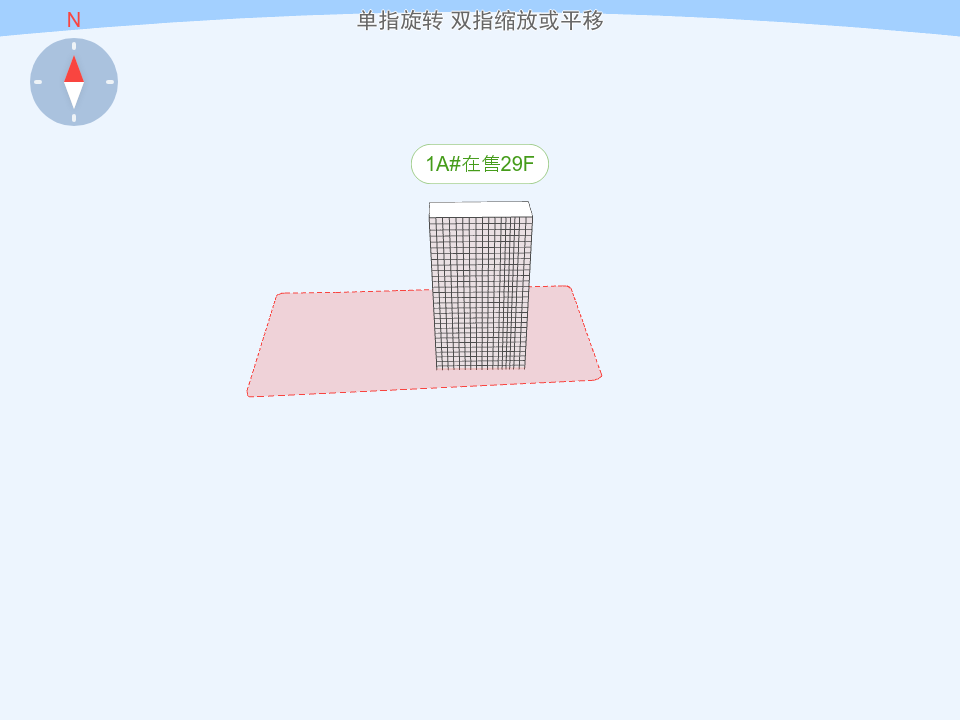960x720 pixels.
Task: Tap the compass to reset orientation
Action: tap(74, 82)
